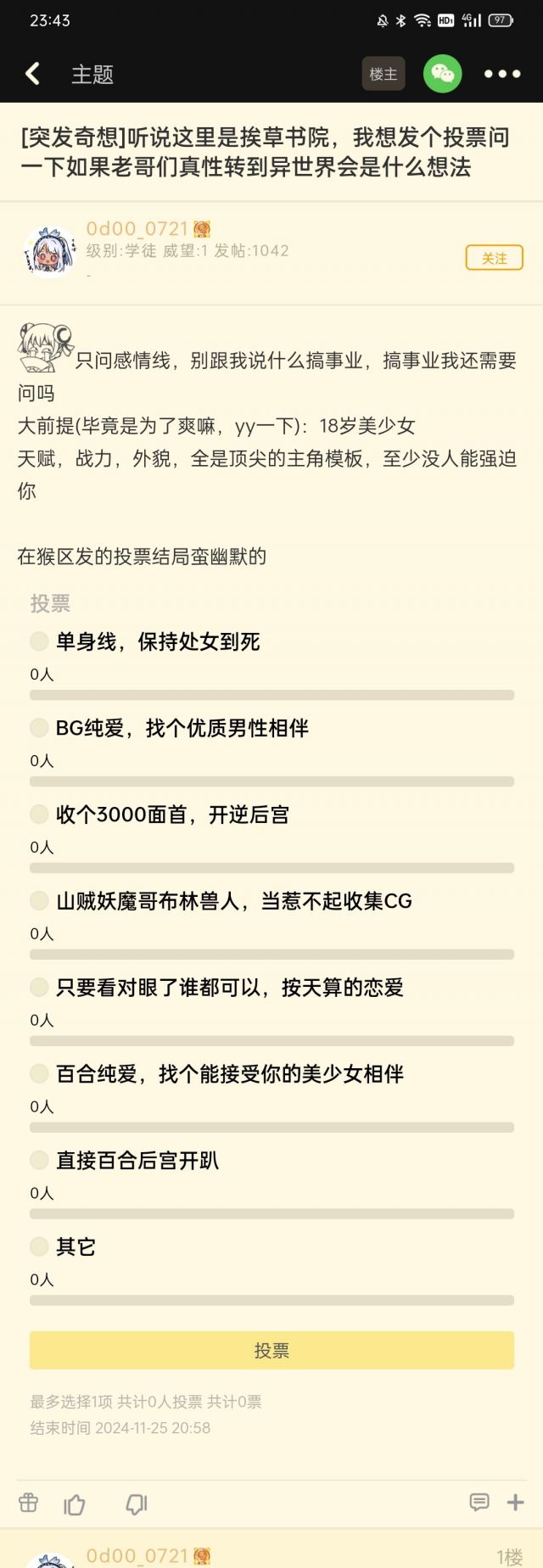Image resolution: width=543 pixels, height=1568 pixels.
Task: Send a gift to this post
Action: coord(29,1503)
